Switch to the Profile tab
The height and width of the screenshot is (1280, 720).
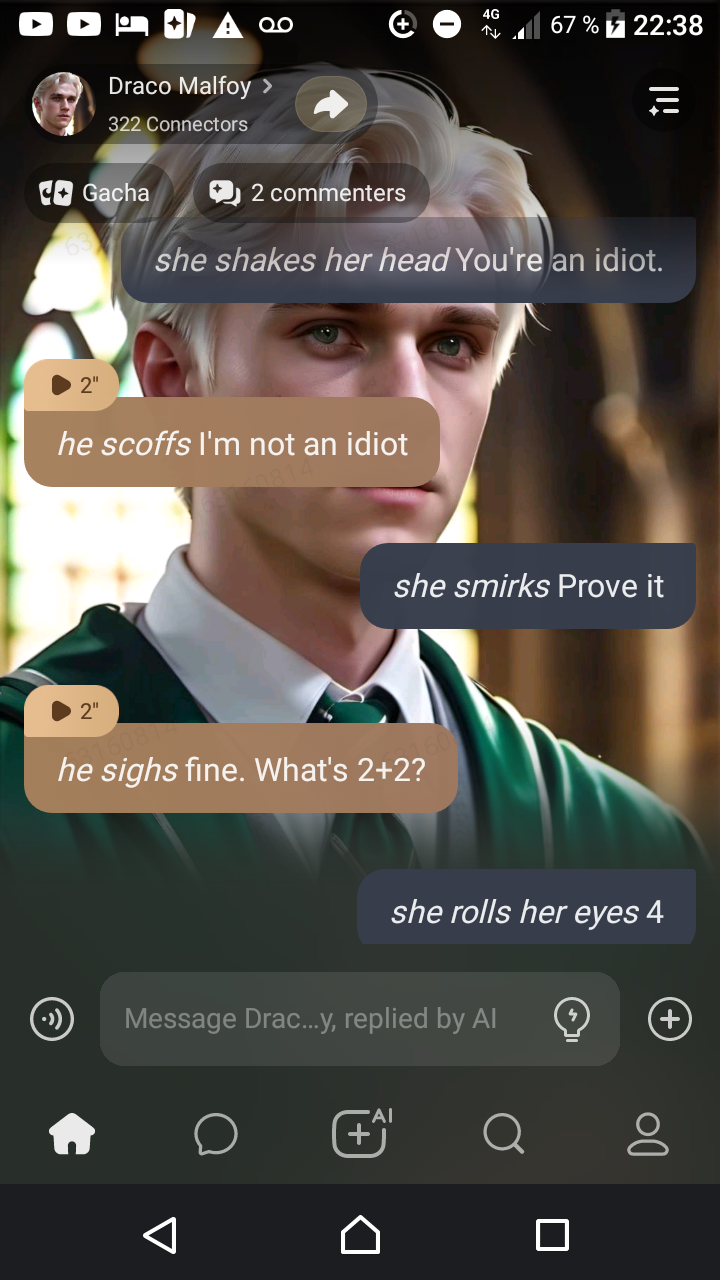click(x=647, y=1134)
